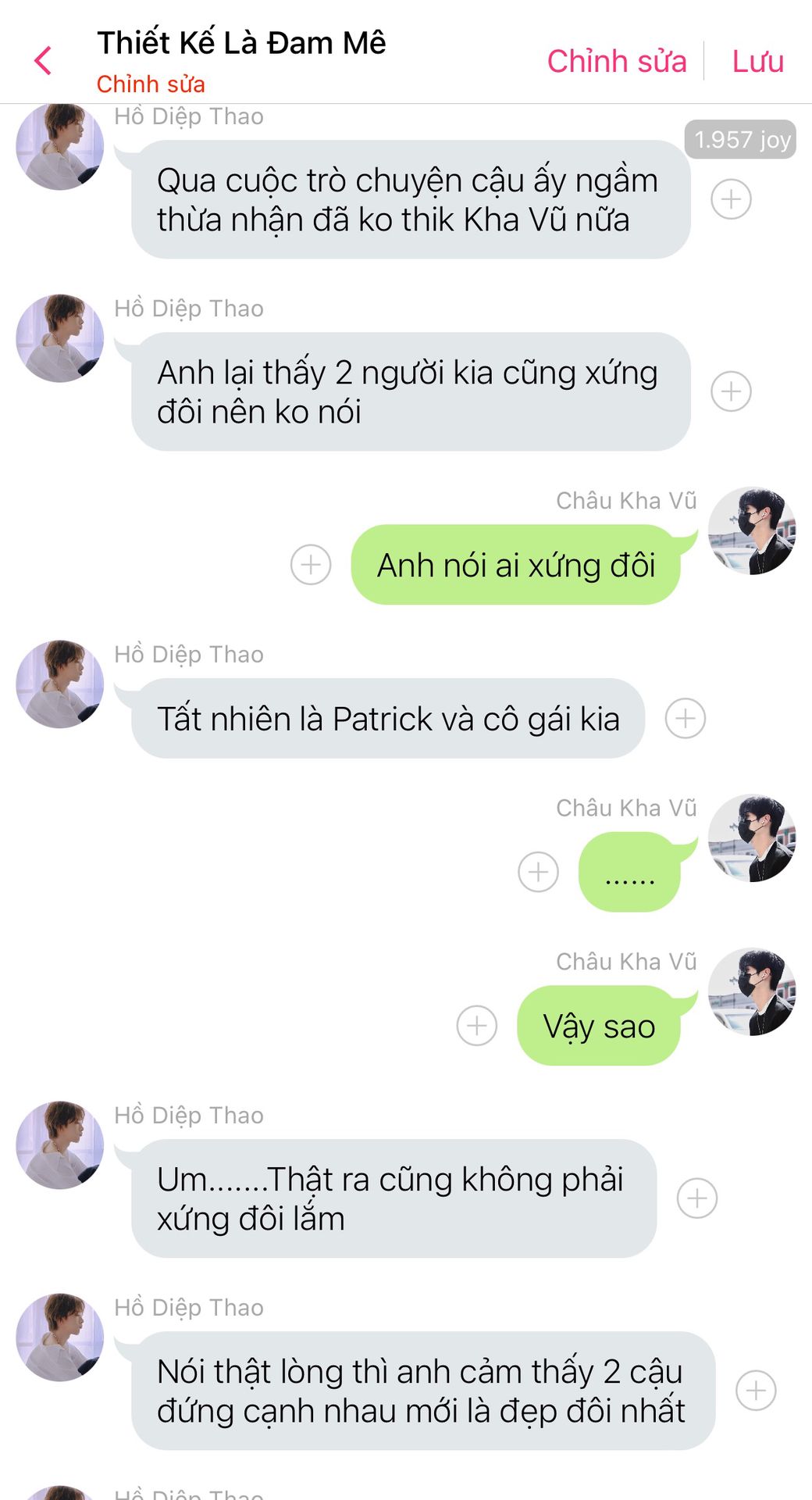Open Châu Kha Vũ's avatar beside 'Vậy sao'
This screenshot has height=1500, width=812.
(x=751, y=992)
